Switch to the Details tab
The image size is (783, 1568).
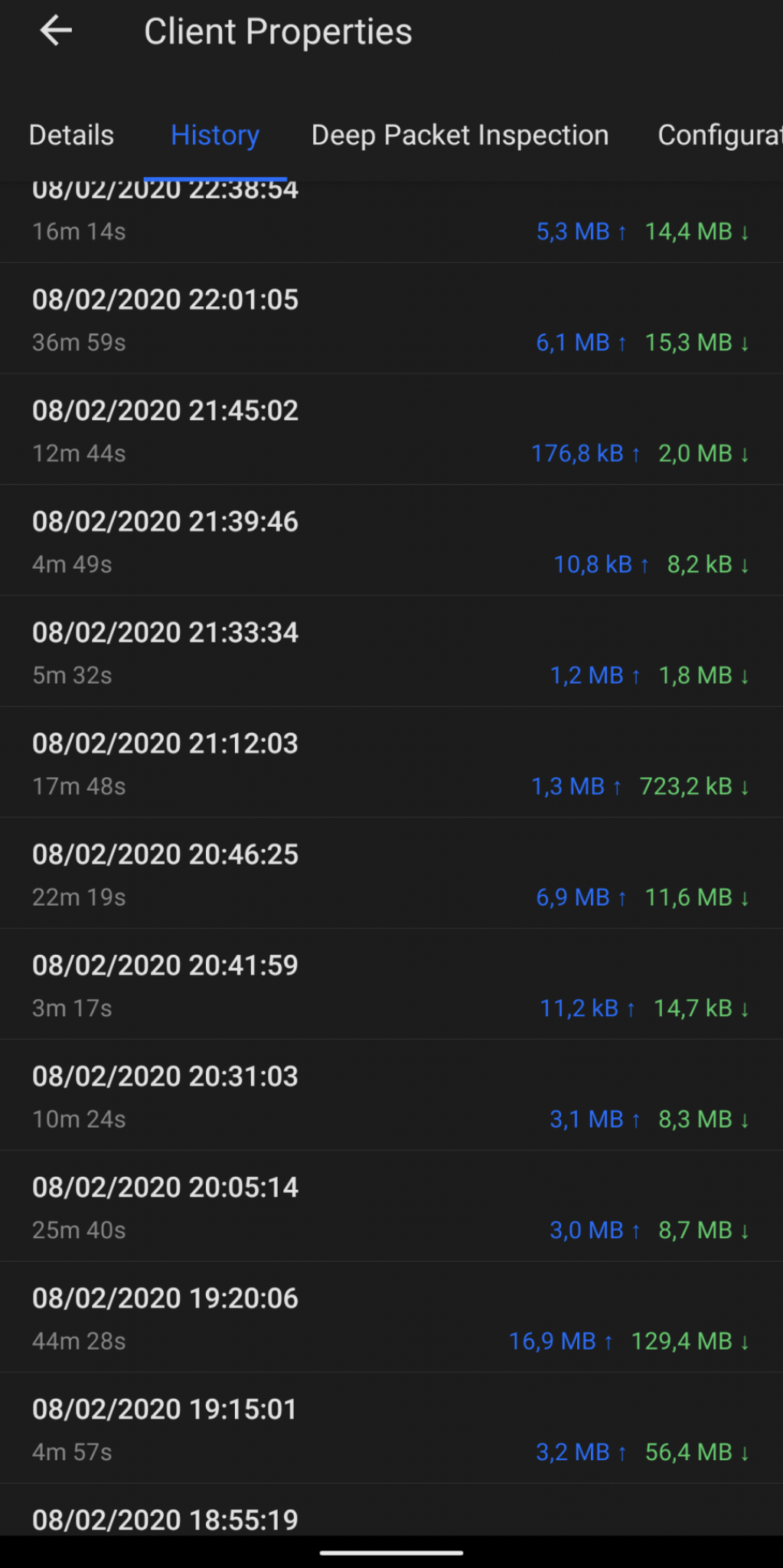[x=71, y=135]
